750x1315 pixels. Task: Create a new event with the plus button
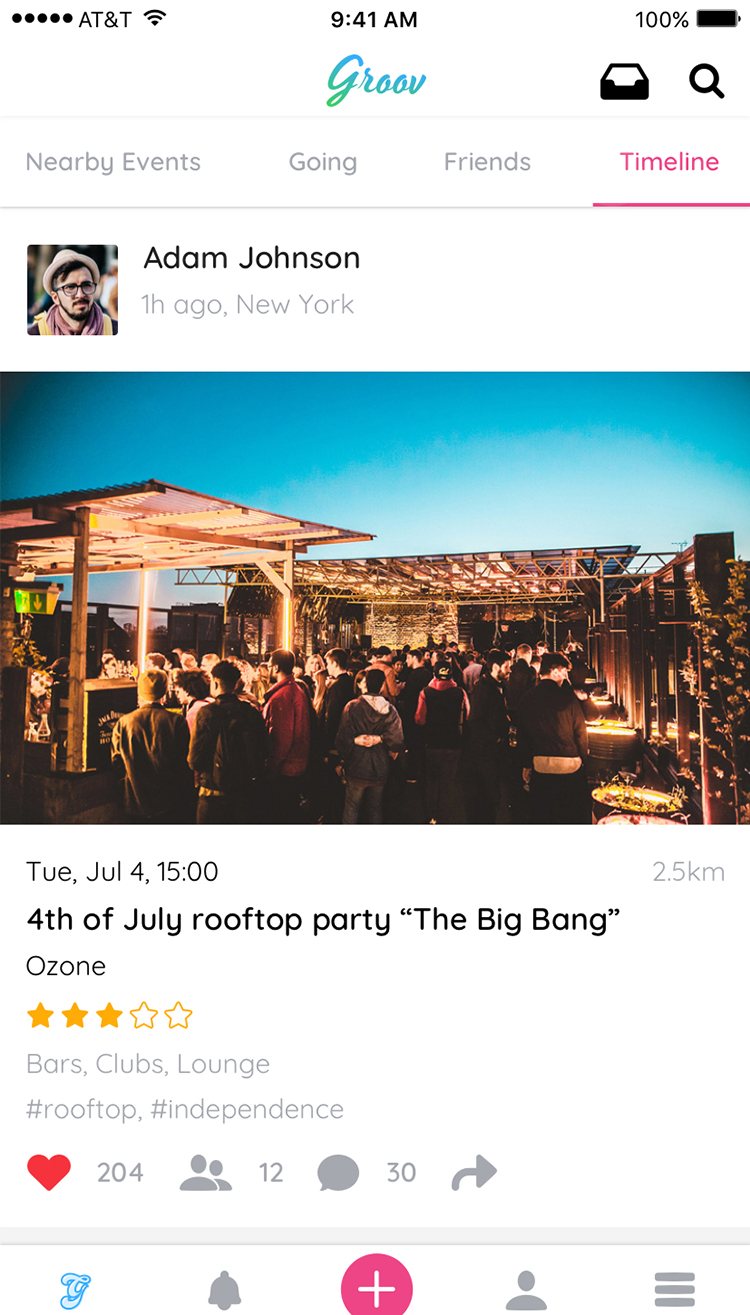tap(376, 1288)
